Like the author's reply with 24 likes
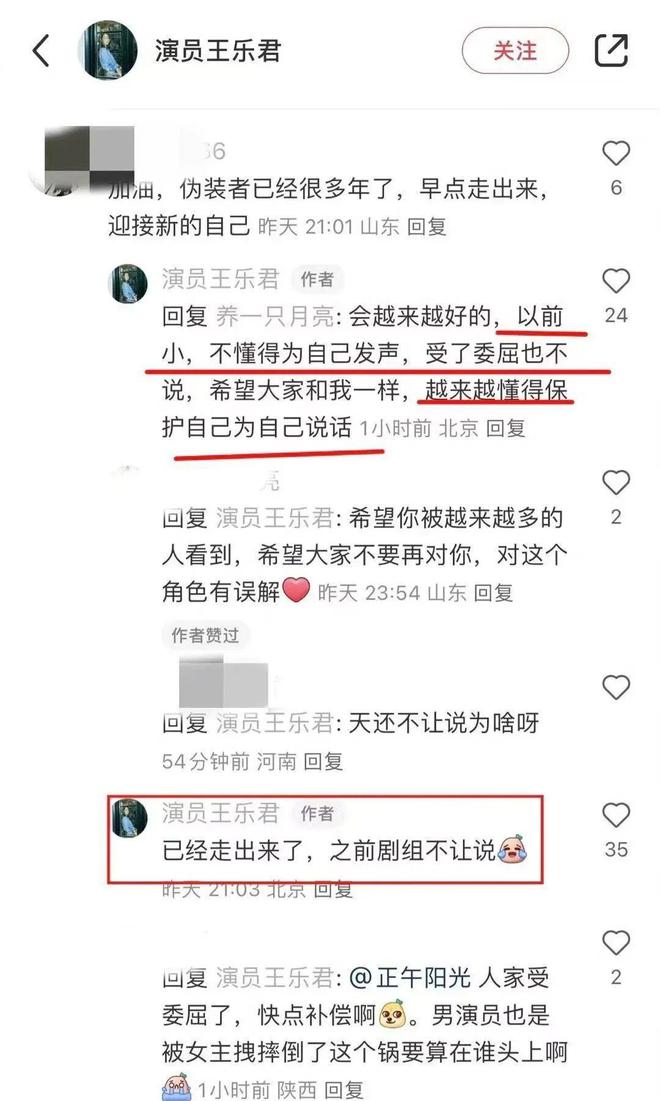Image resolution: width=660 pixels, height=1101 pixels. tap(616, 281)
